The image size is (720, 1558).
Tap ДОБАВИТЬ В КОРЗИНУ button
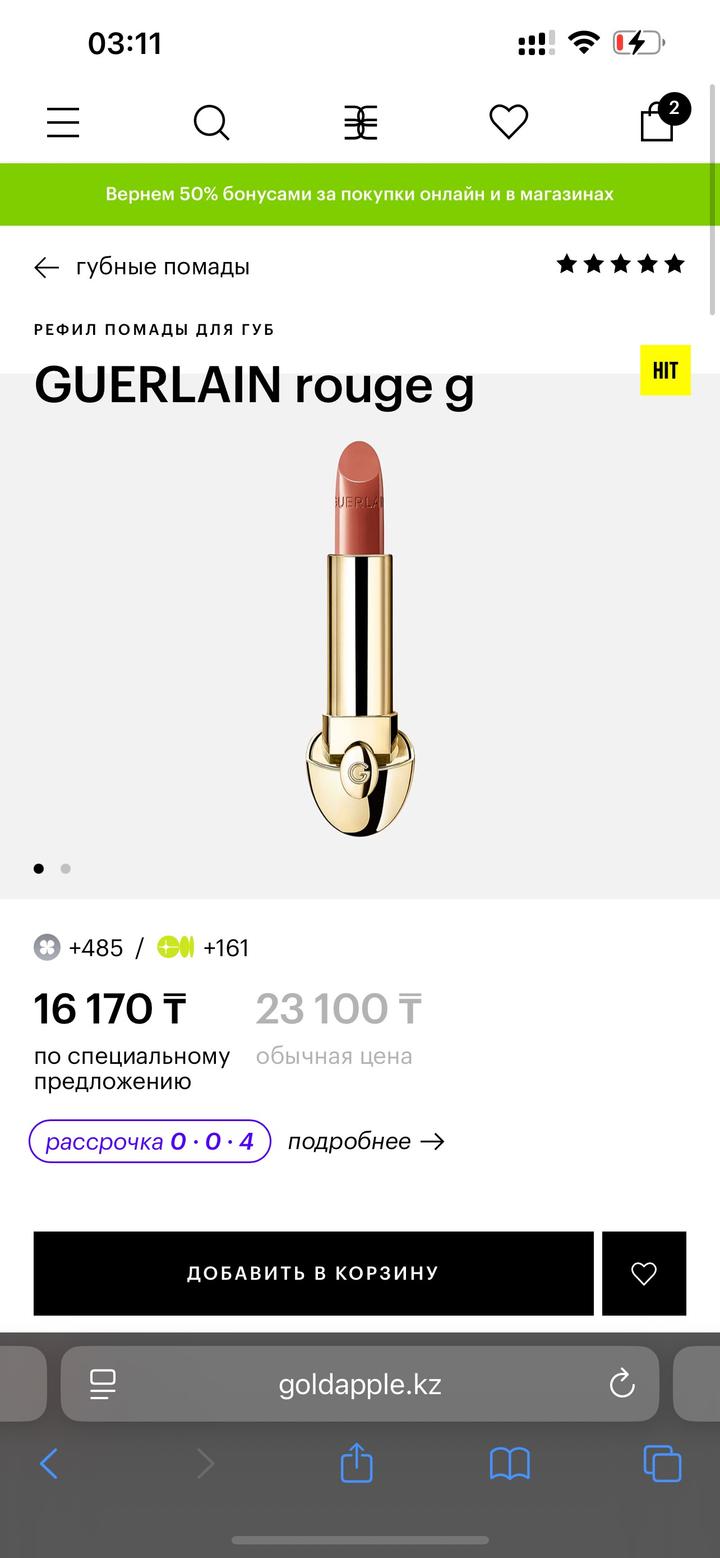pos(313,1273)
